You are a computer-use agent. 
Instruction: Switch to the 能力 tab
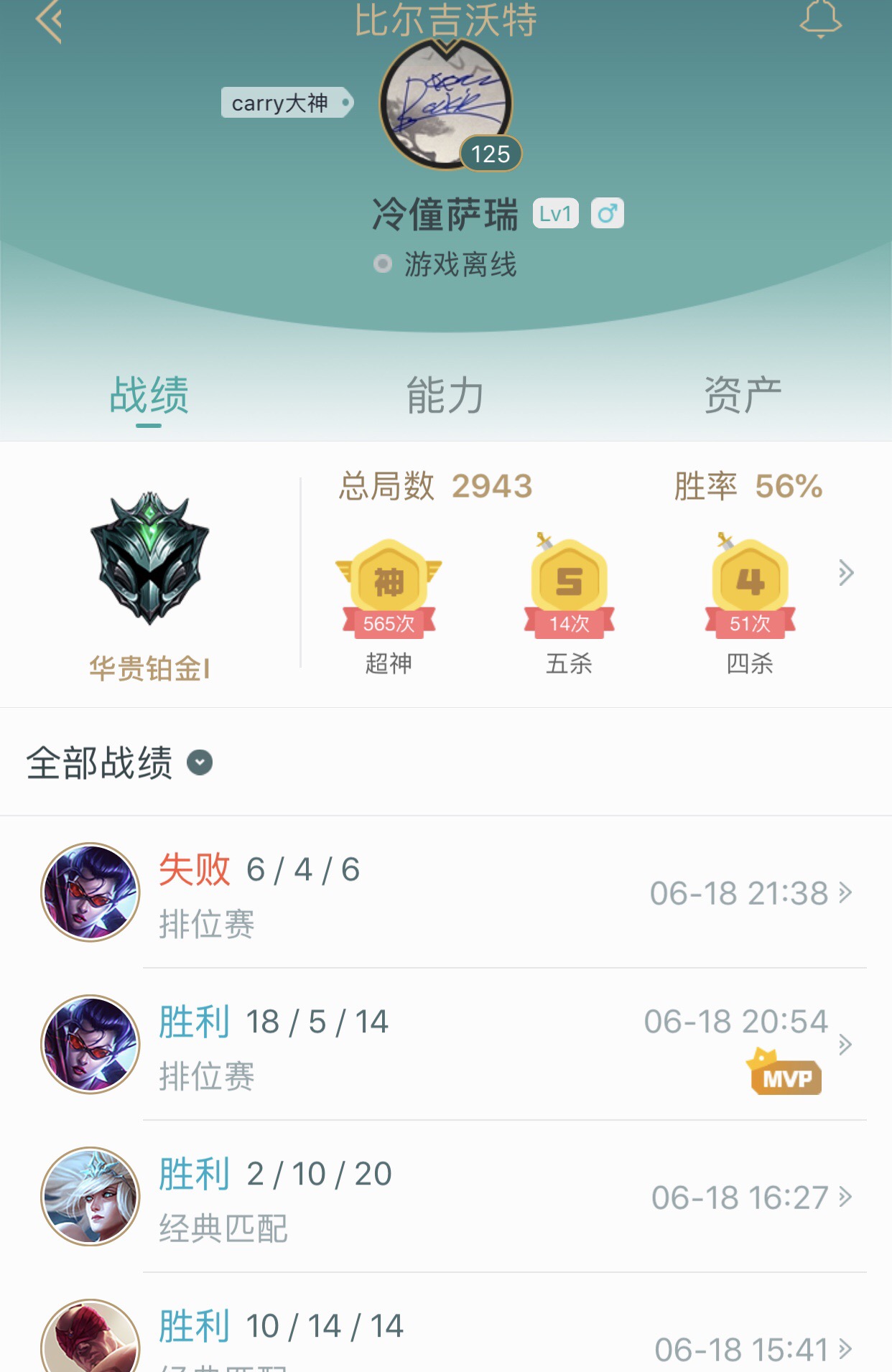445,396
